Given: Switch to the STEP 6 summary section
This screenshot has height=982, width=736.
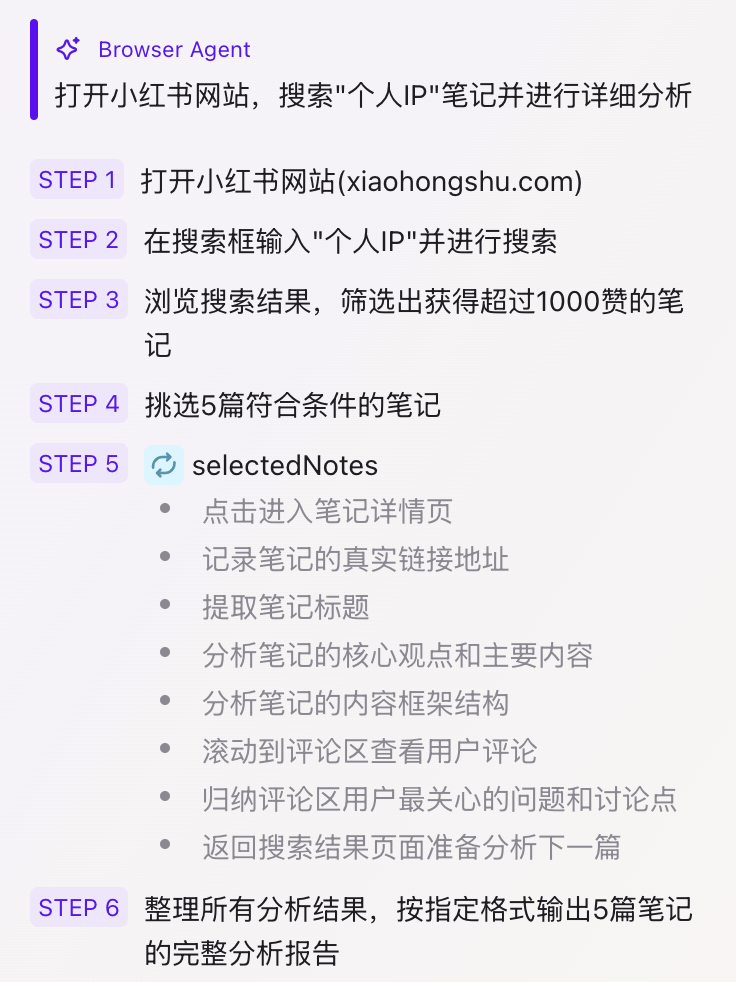Looking at the screenshot, I should 78,907.
